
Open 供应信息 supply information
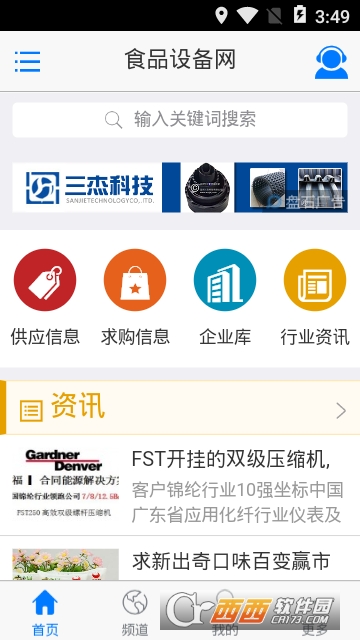coord(45,298)
